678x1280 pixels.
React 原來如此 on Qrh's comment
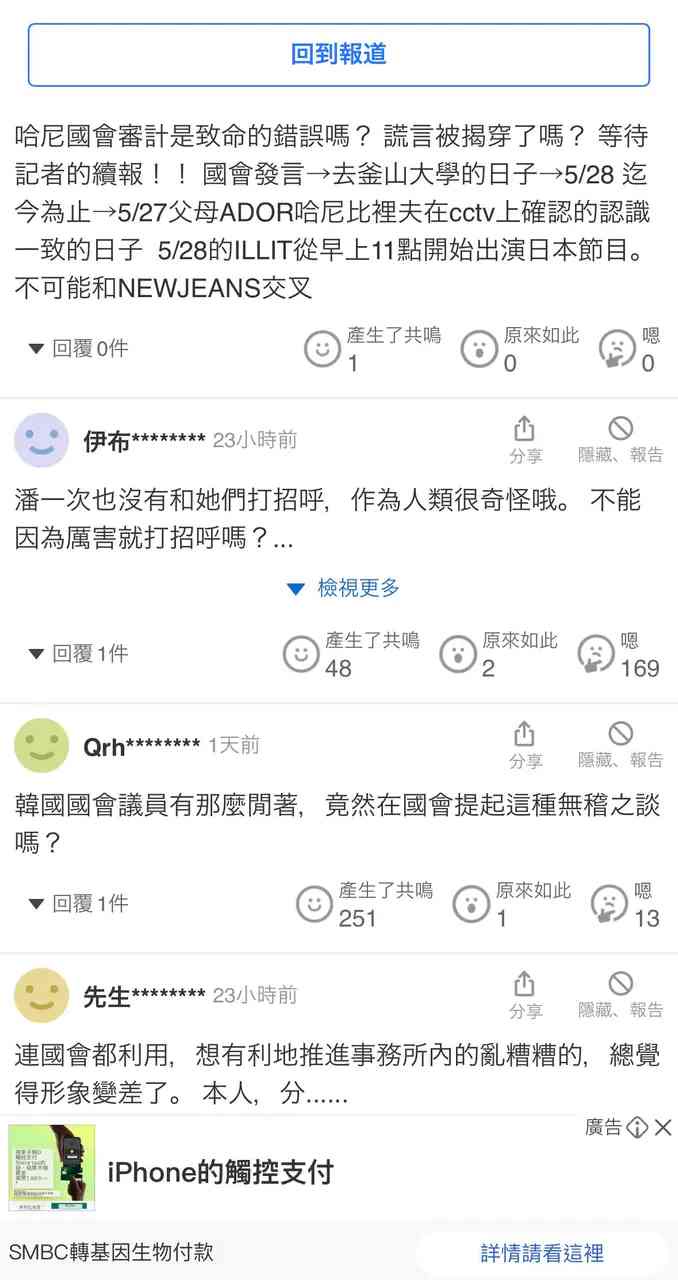pyautogui.click(x=470, y=903)
